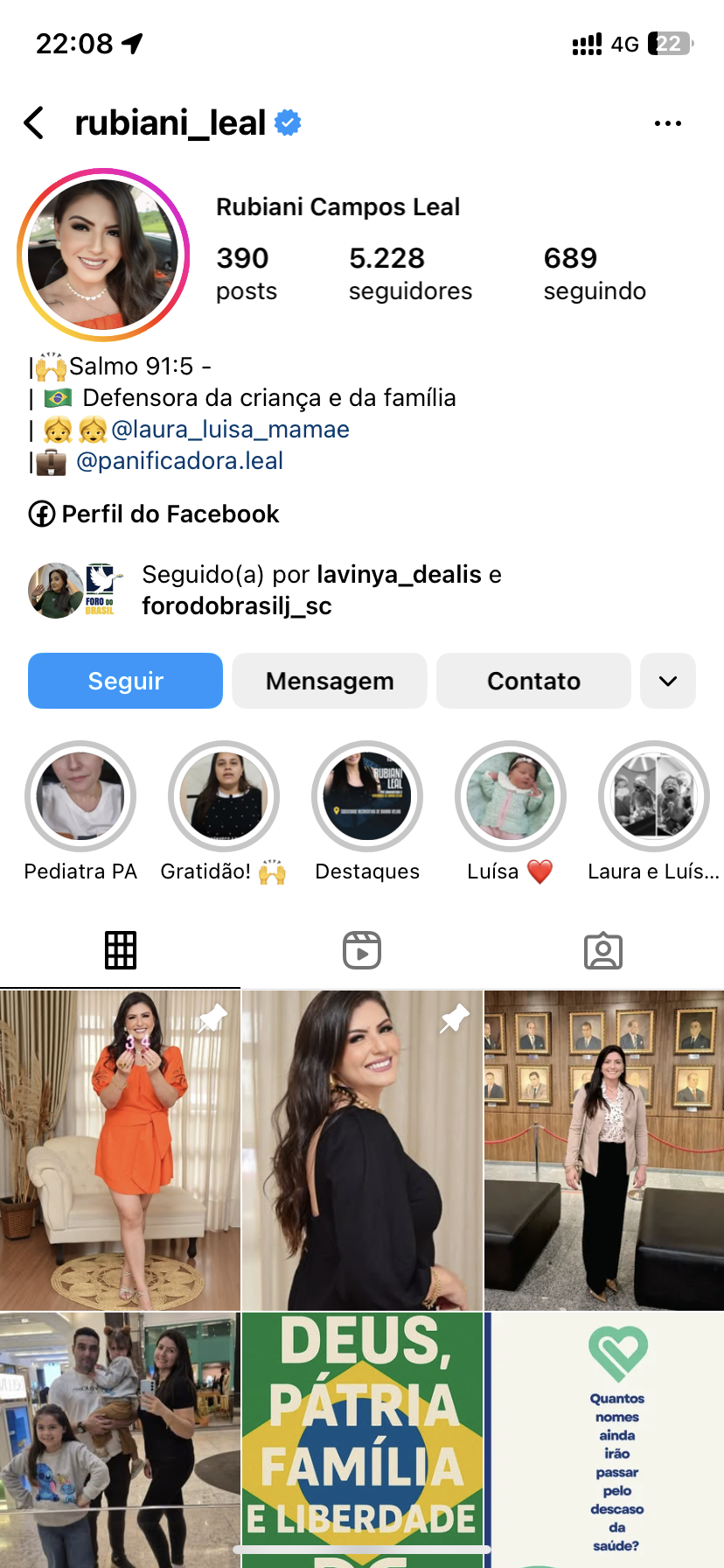Open the Pediatra PA highlight
724x1568 pixels.
click(80, 796)
